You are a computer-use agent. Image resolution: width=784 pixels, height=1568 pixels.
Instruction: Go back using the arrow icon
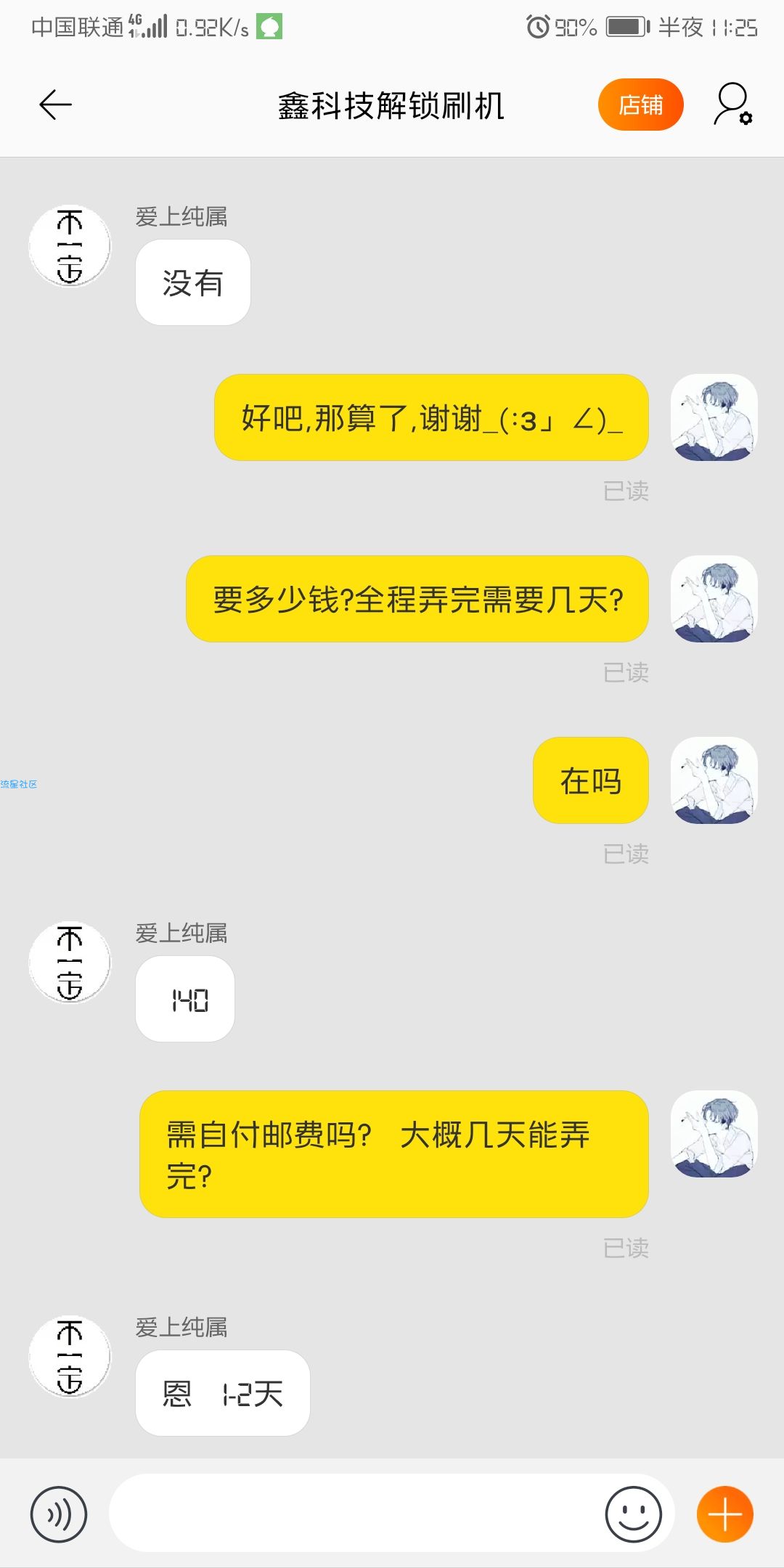point(55,105)
